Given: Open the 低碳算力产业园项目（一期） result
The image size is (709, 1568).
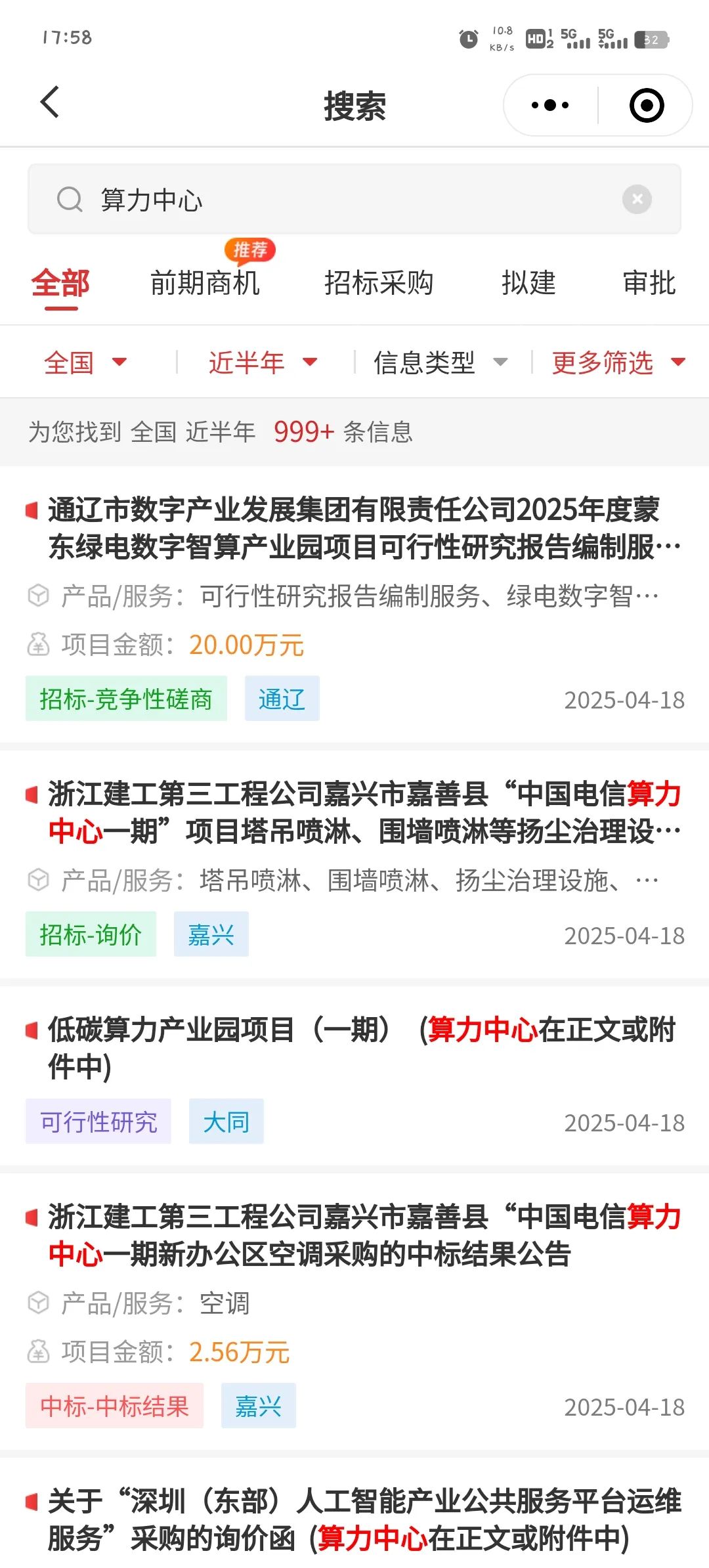Looking at the screenshot, I should coord(354,1076).
